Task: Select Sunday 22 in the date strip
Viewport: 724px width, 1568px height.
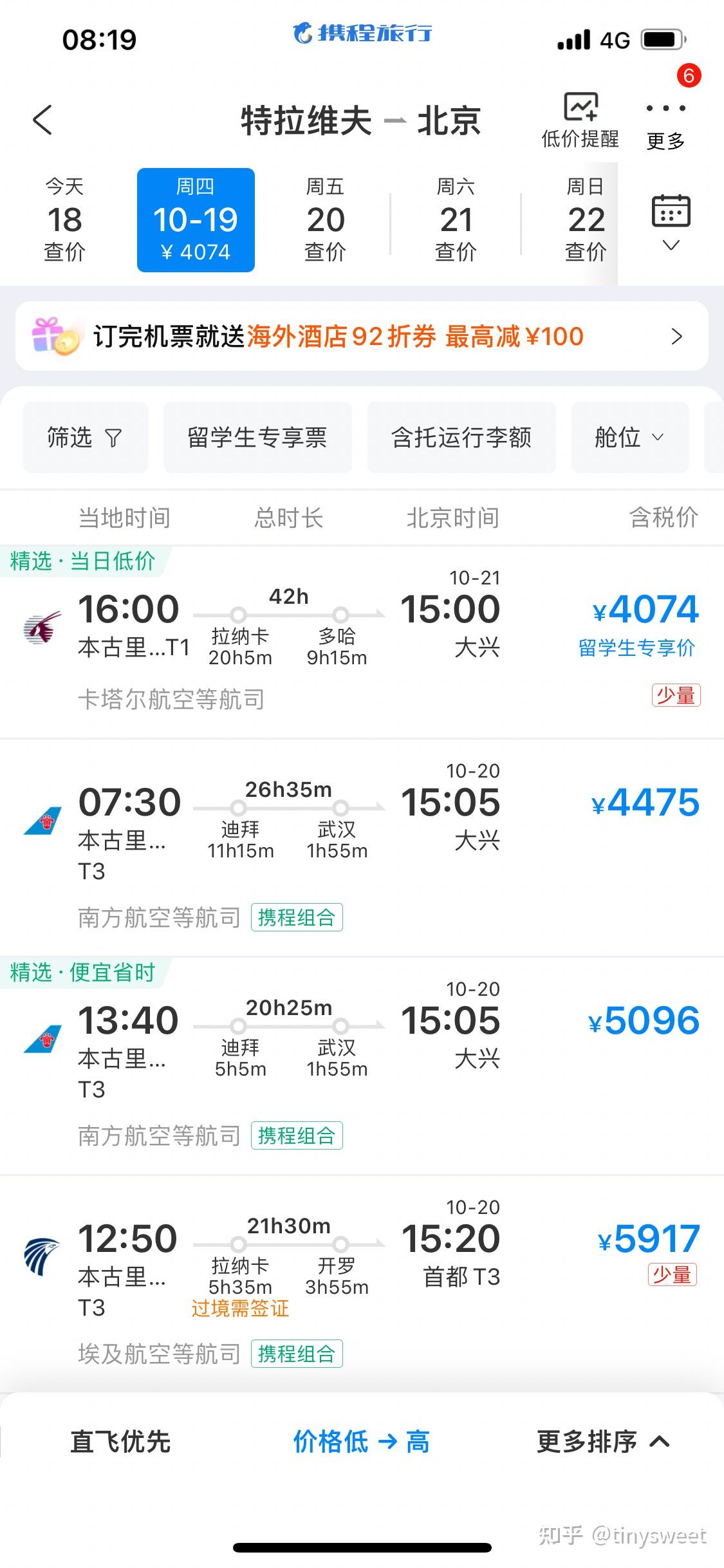Action: (x=586, y=220)
